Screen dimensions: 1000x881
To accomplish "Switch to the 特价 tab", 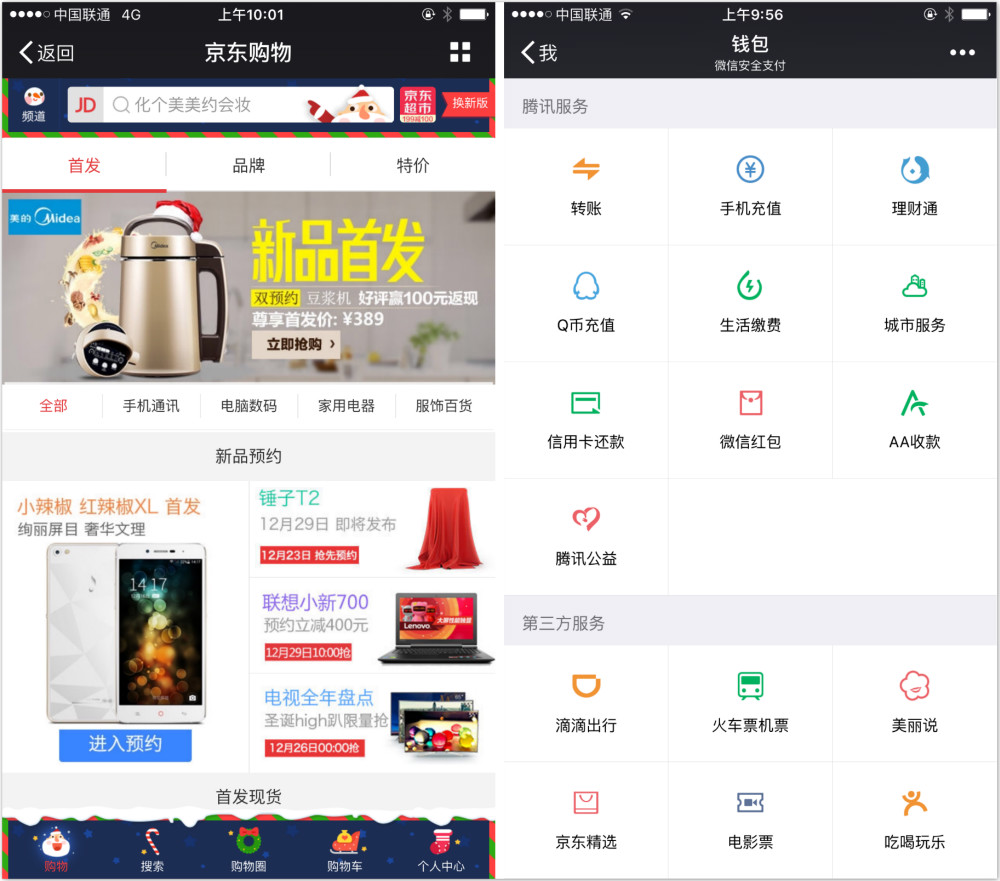I will pos(412,166).
